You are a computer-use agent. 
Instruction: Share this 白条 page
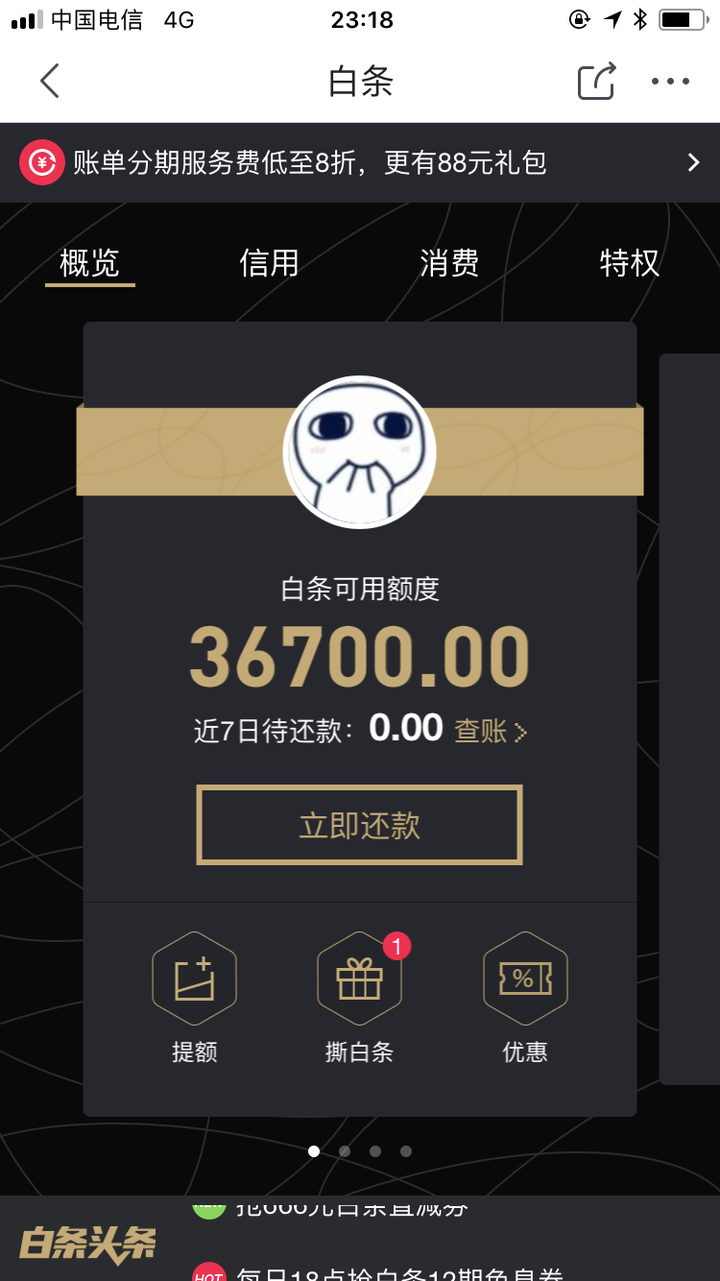point(596,81)
